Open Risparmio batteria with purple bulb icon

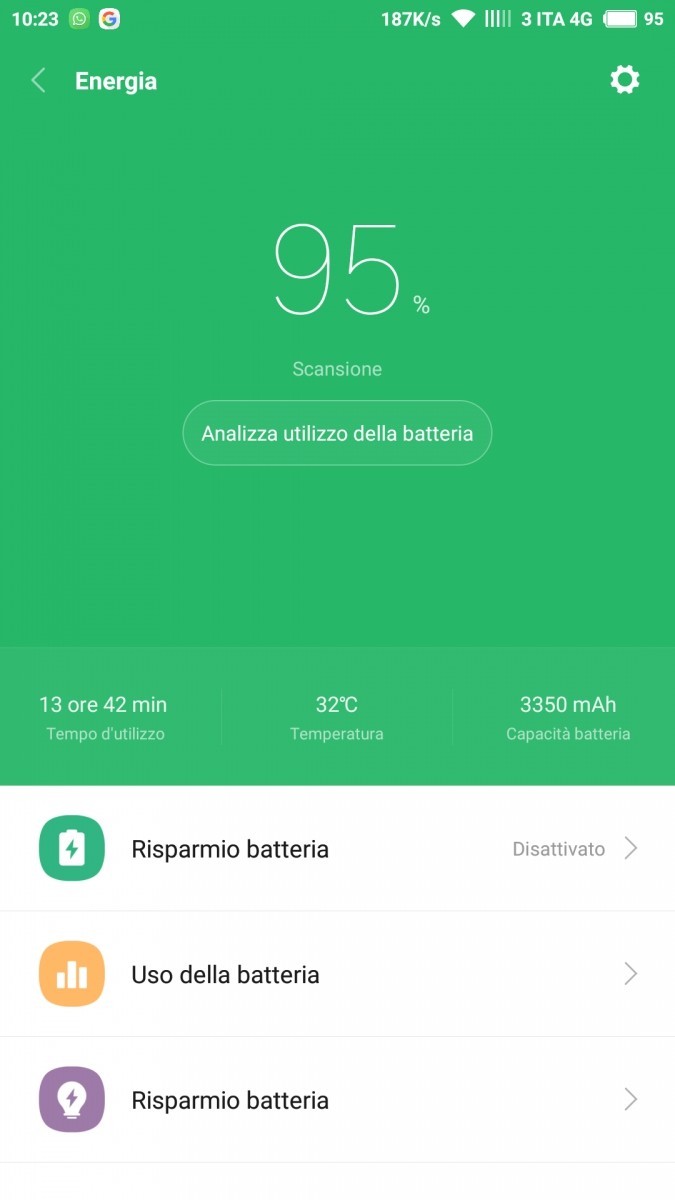coord(337,1100)
